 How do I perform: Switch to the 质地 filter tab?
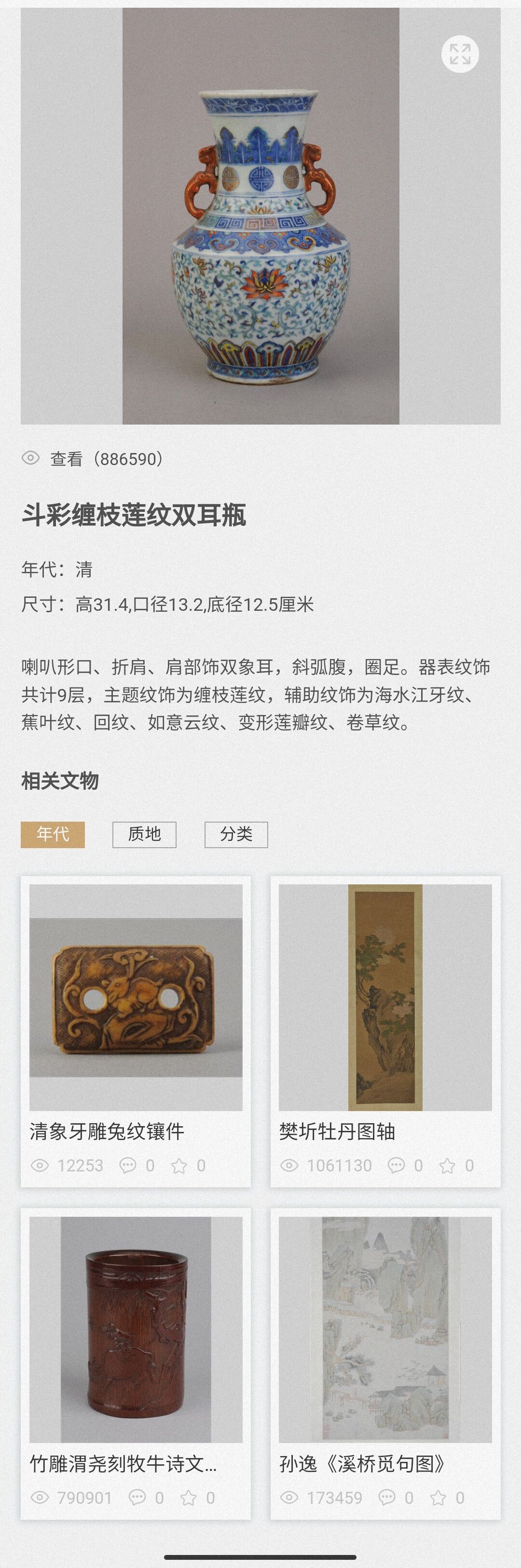tap(144, 834)
